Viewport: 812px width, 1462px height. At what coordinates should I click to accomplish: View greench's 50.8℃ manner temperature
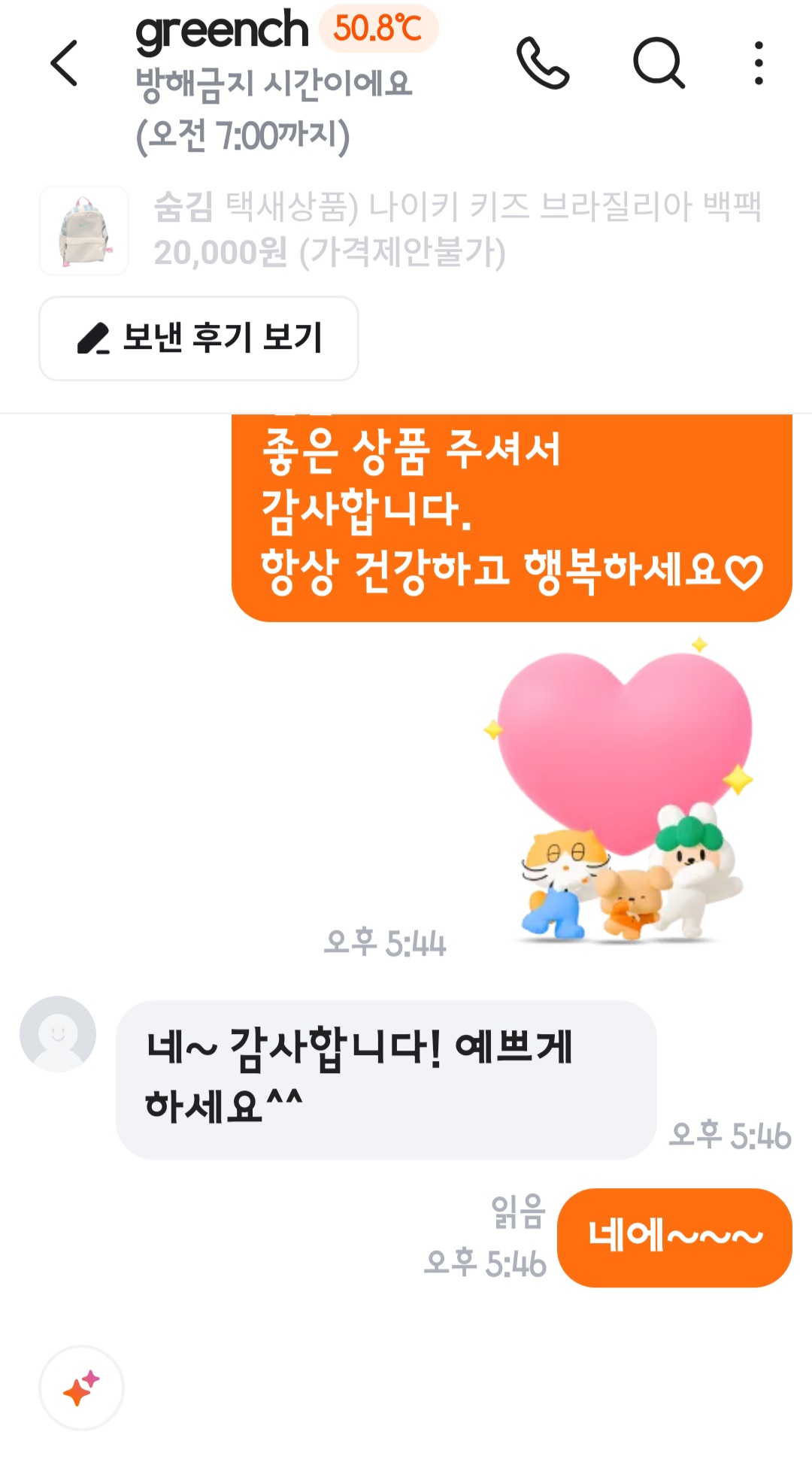click(x=378, y=29)
